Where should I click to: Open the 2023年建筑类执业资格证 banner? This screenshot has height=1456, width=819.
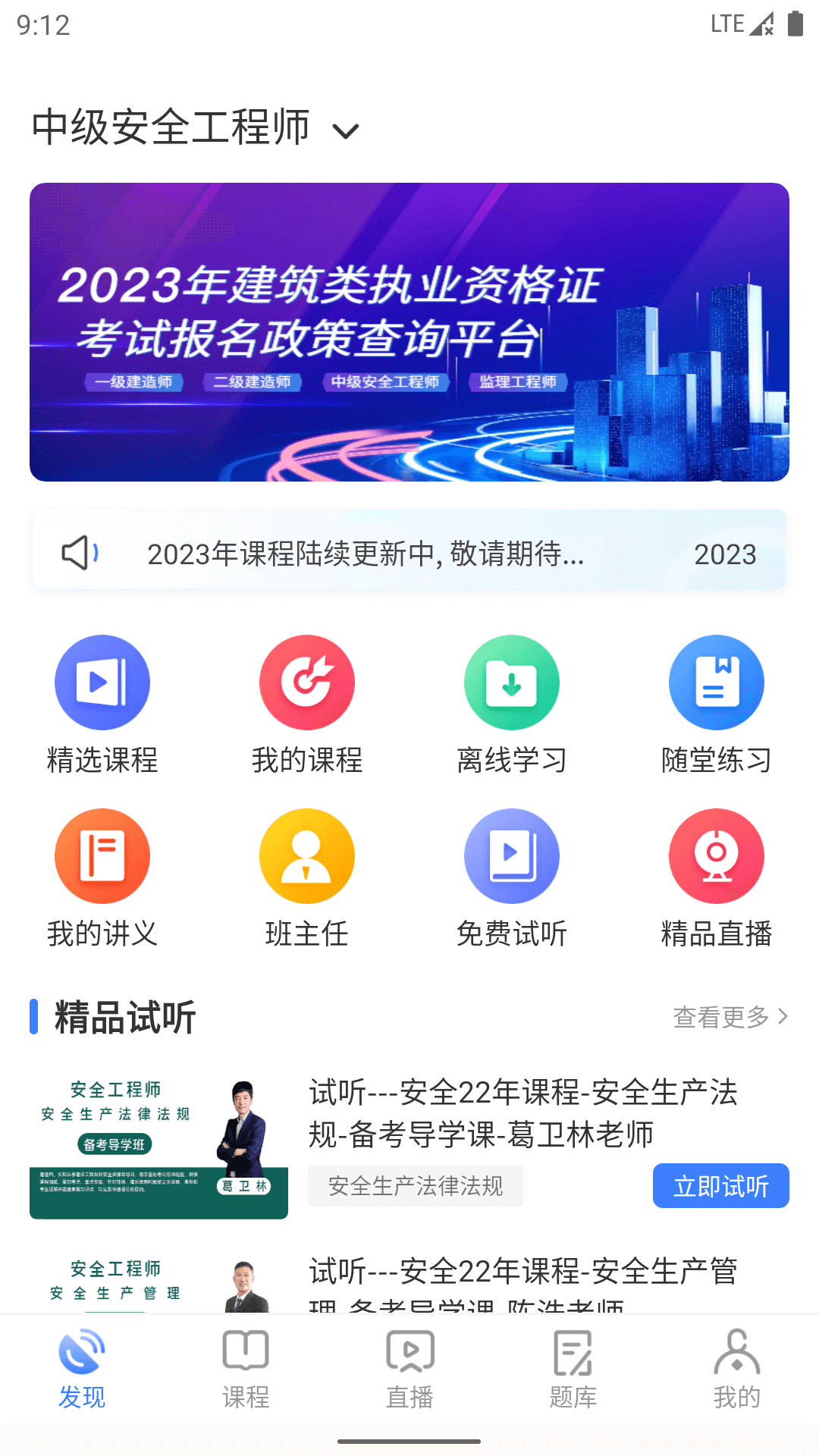[409, 332]
